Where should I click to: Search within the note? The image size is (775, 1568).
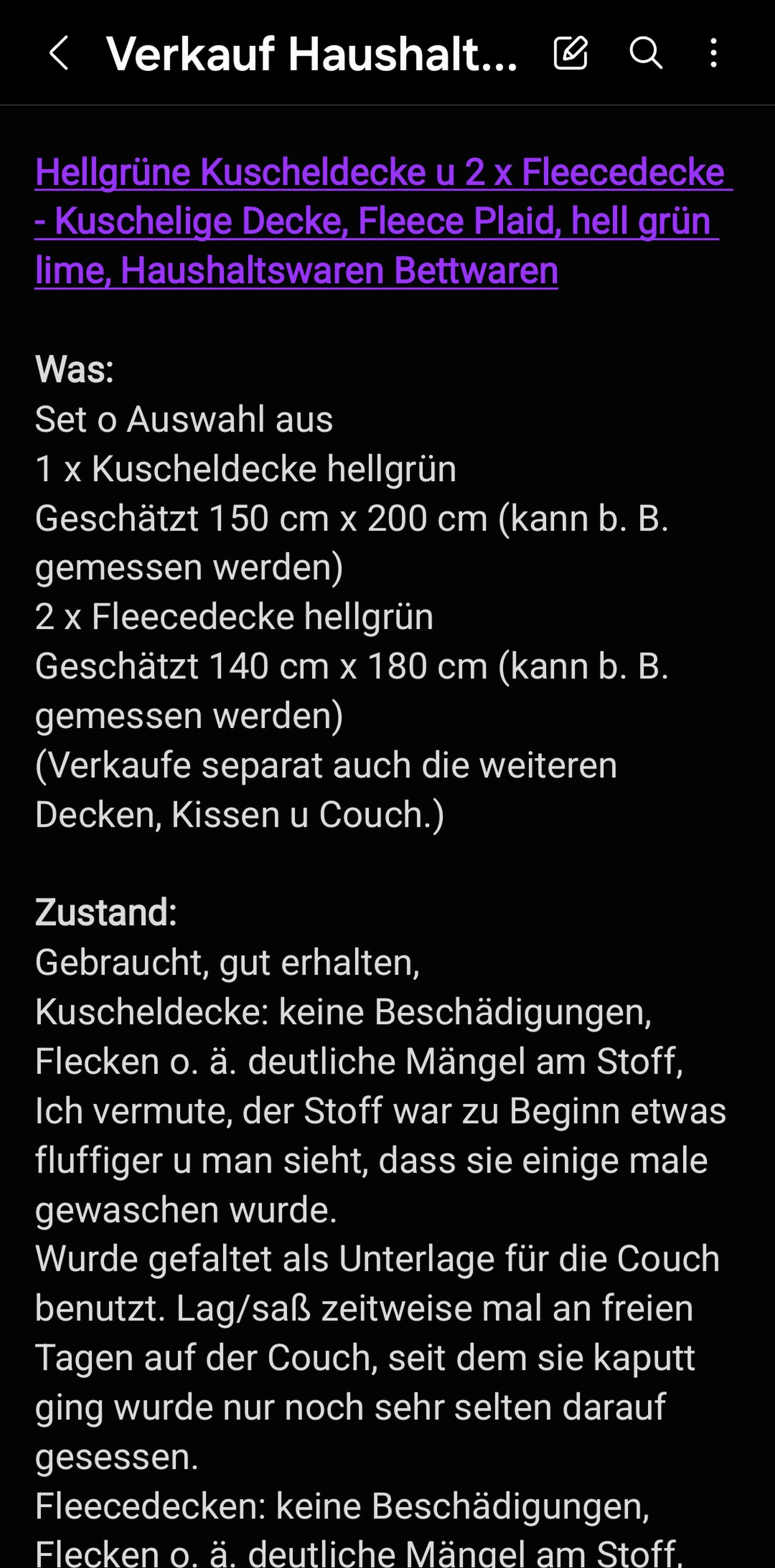(x=645, y=53)
